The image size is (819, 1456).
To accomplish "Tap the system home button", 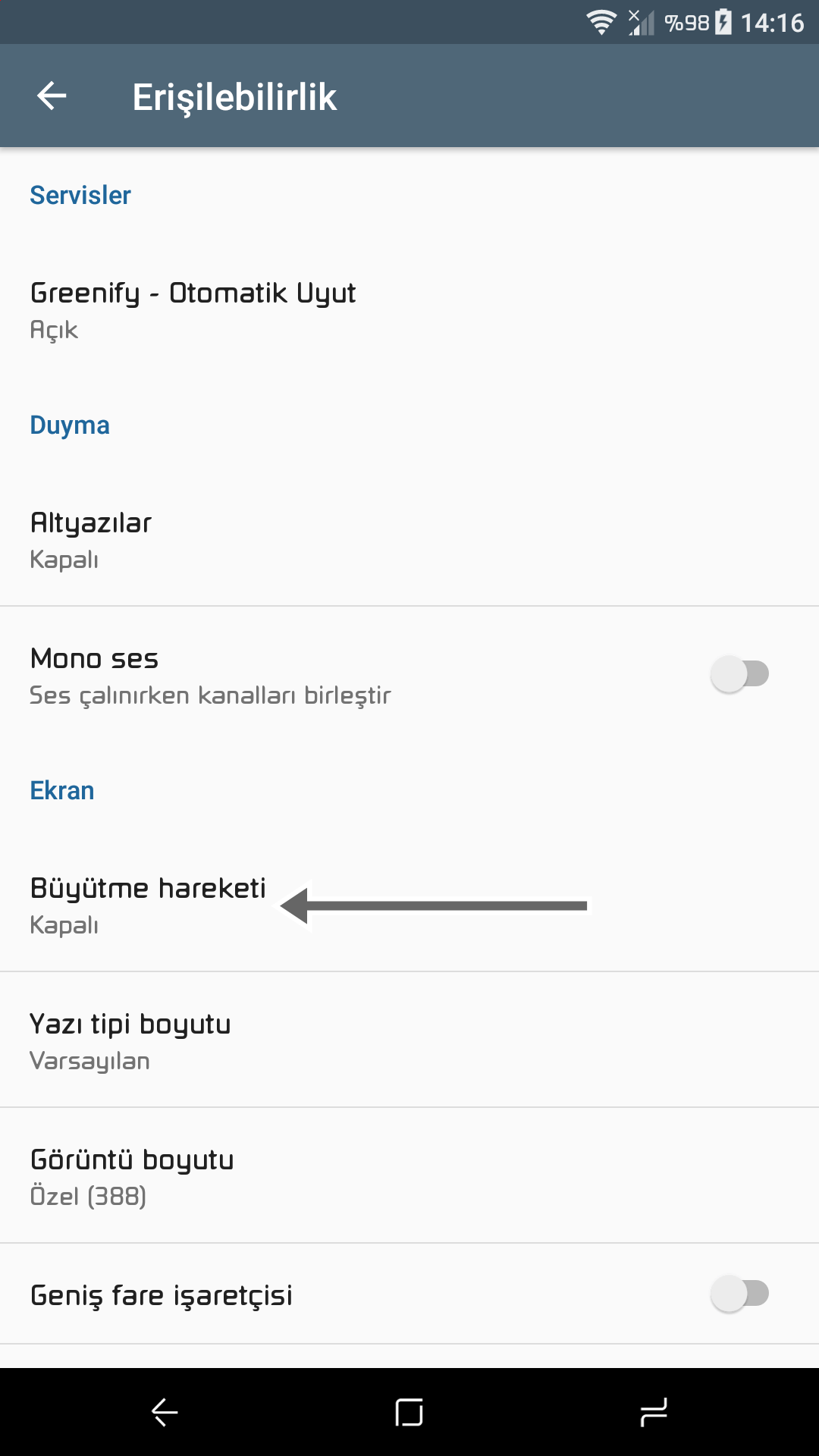I will click(409, 1412).
